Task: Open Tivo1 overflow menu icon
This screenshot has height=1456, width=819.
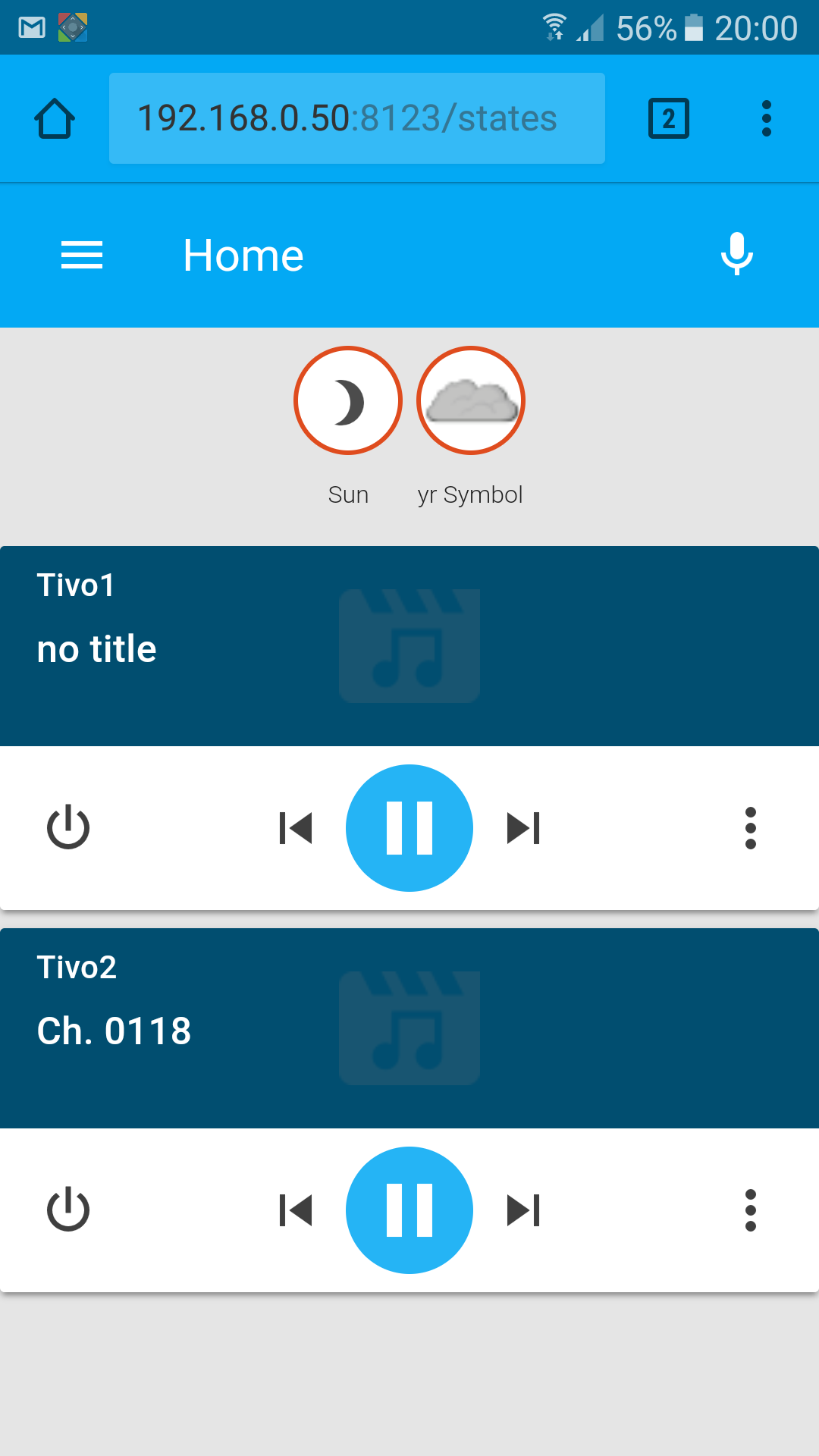Action: 751,827
